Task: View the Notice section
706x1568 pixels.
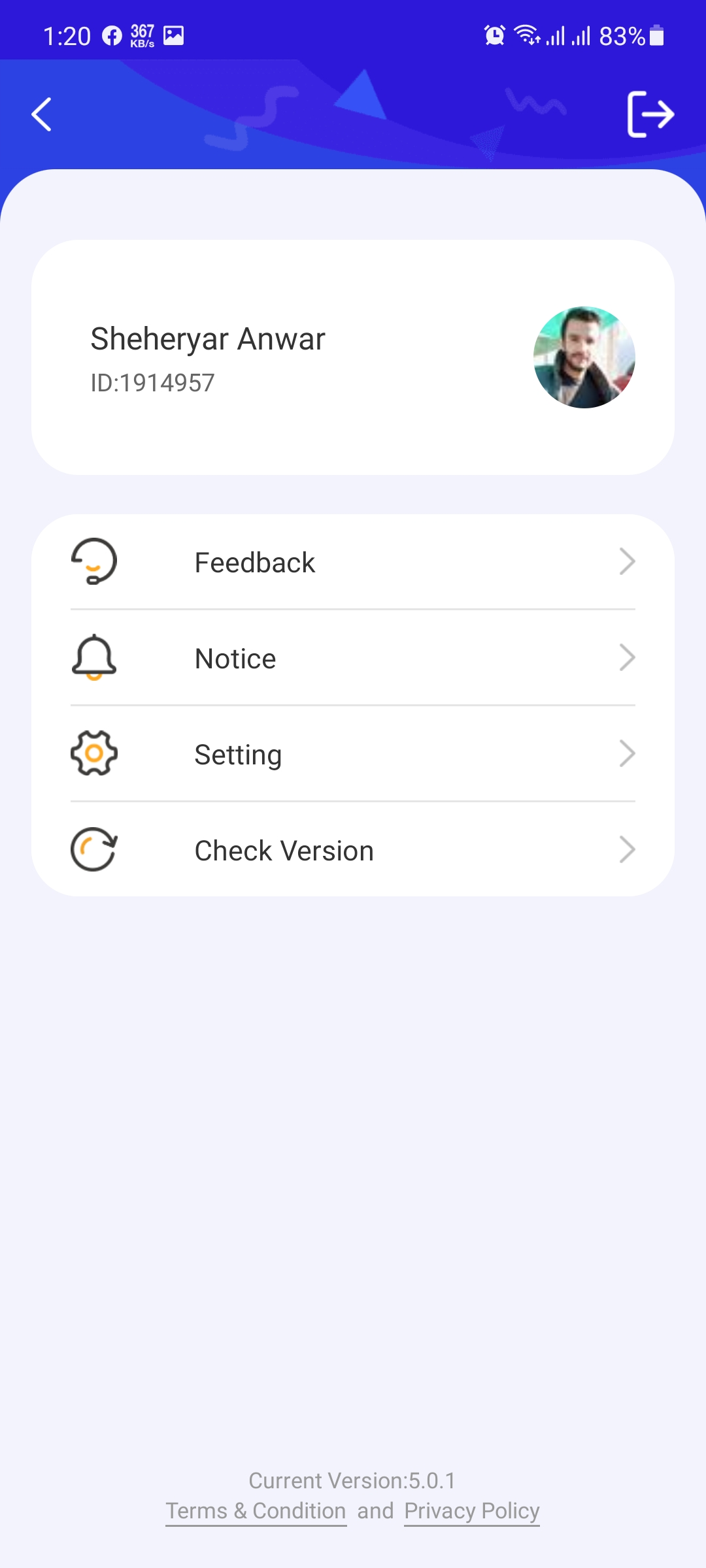Action: click(x=353, y=658)
